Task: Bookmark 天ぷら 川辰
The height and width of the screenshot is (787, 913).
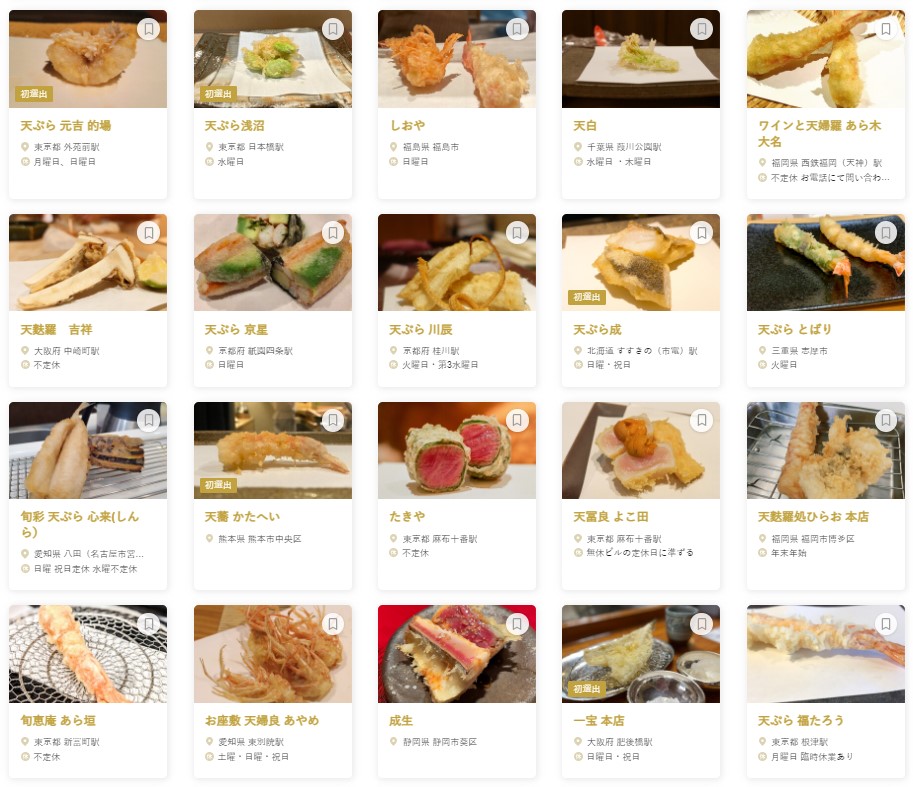Action: tap(516, 233)
